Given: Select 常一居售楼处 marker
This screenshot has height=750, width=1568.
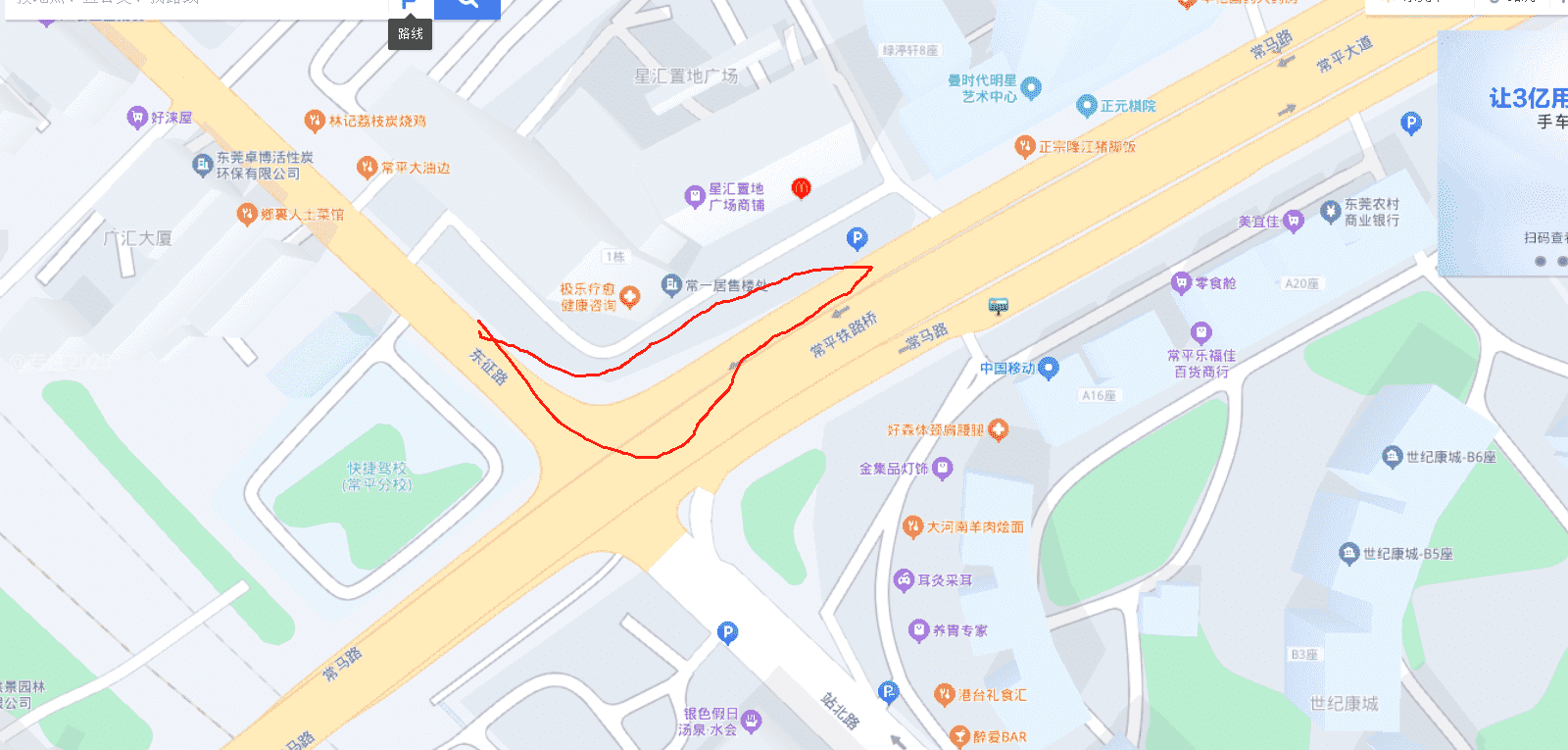Looking at the screenshot, I should click(671, 285).
